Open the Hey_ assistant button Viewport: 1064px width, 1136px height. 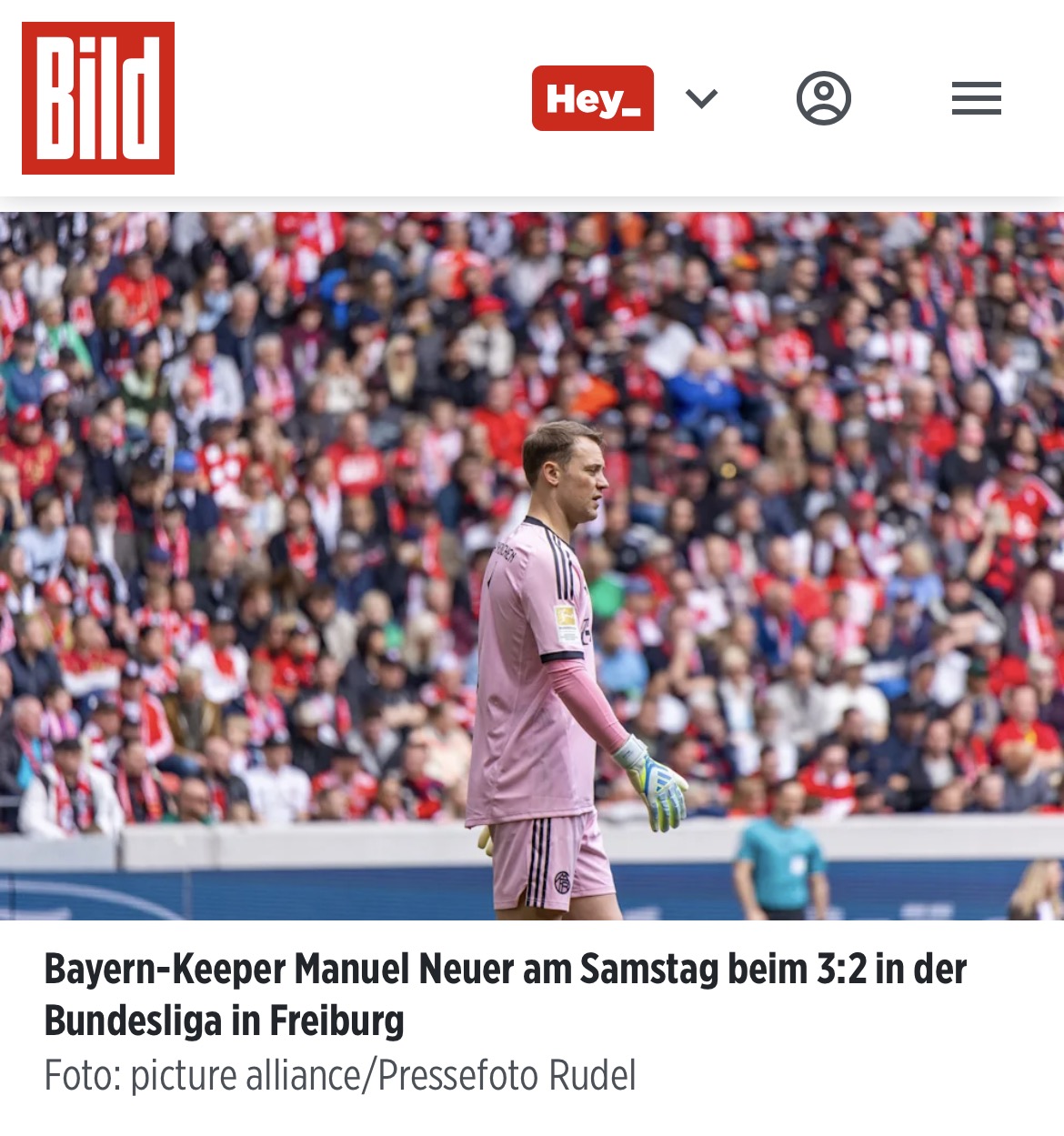592,98
